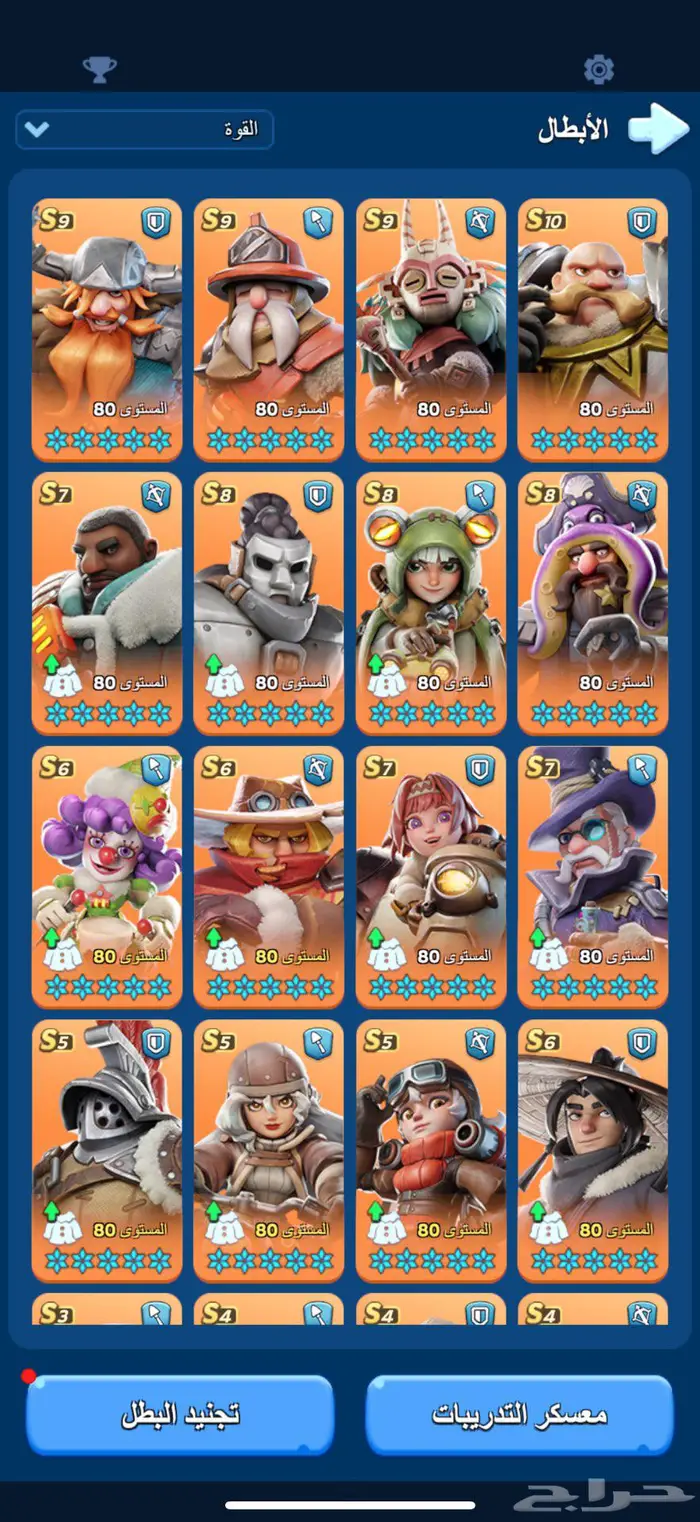
Task: Open the S6 clown hero card
Action: click(107, 877)
